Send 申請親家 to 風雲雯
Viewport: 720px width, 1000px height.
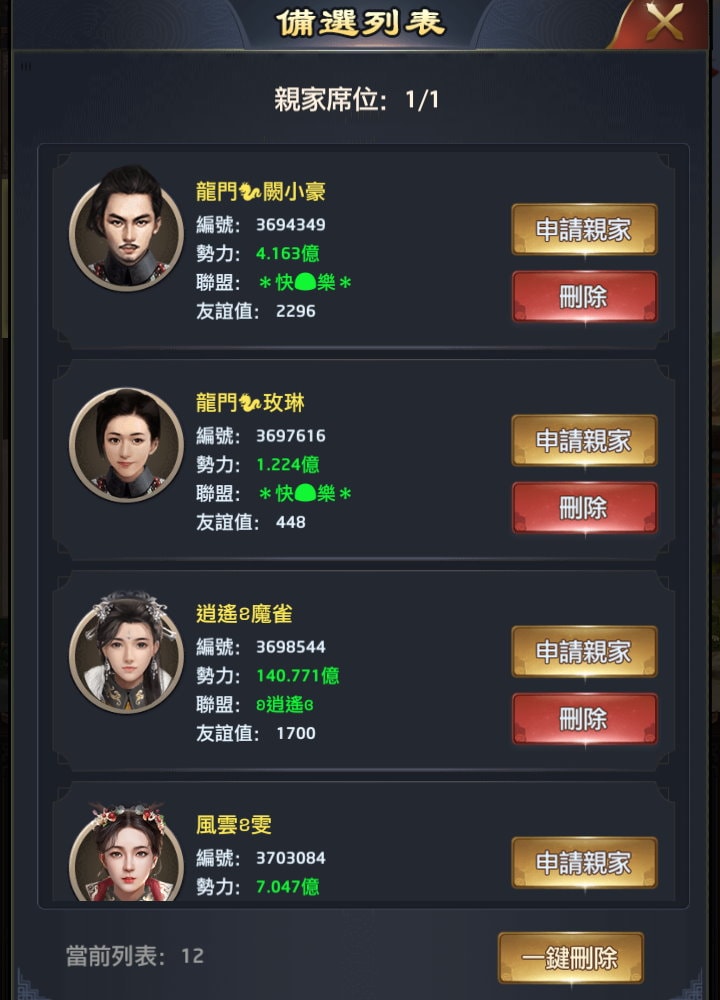(x=584, y=862)
